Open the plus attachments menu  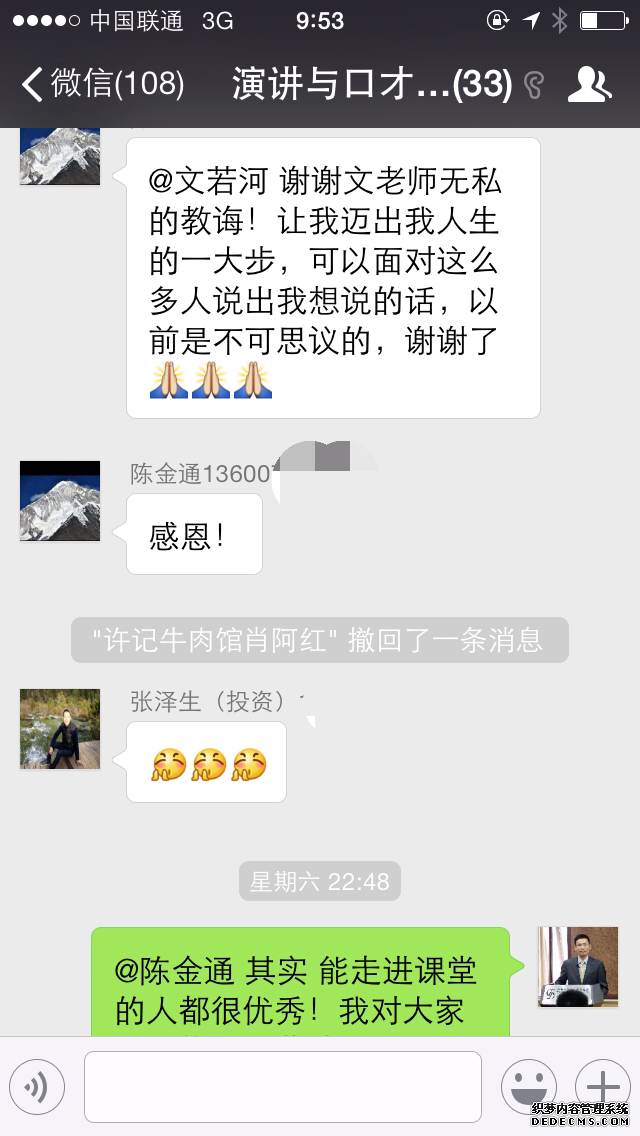tap(602, 1086)
